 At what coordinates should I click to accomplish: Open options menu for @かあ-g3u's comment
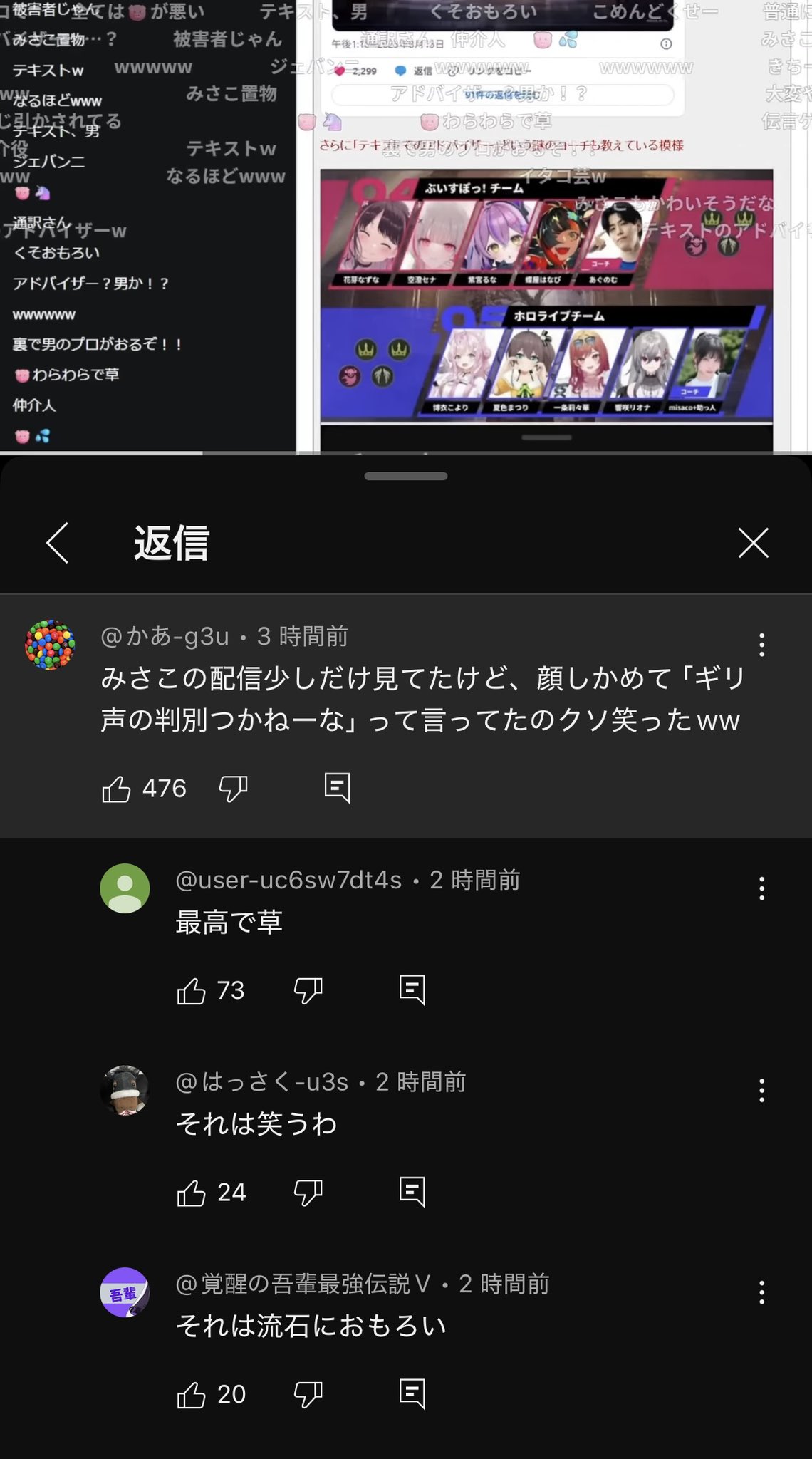[x=761, y=645]
